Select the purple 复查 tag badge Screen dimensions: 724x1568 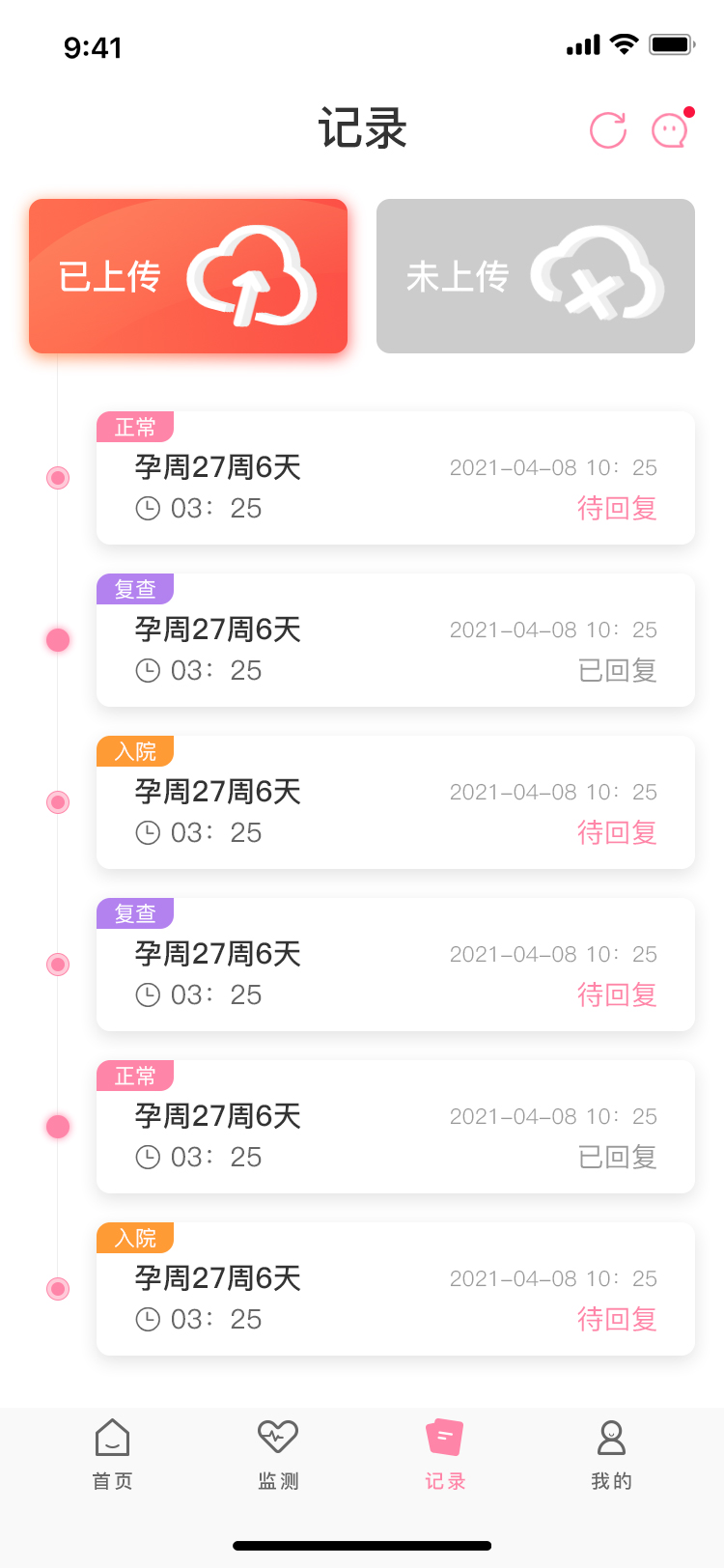tap(134, 589)
